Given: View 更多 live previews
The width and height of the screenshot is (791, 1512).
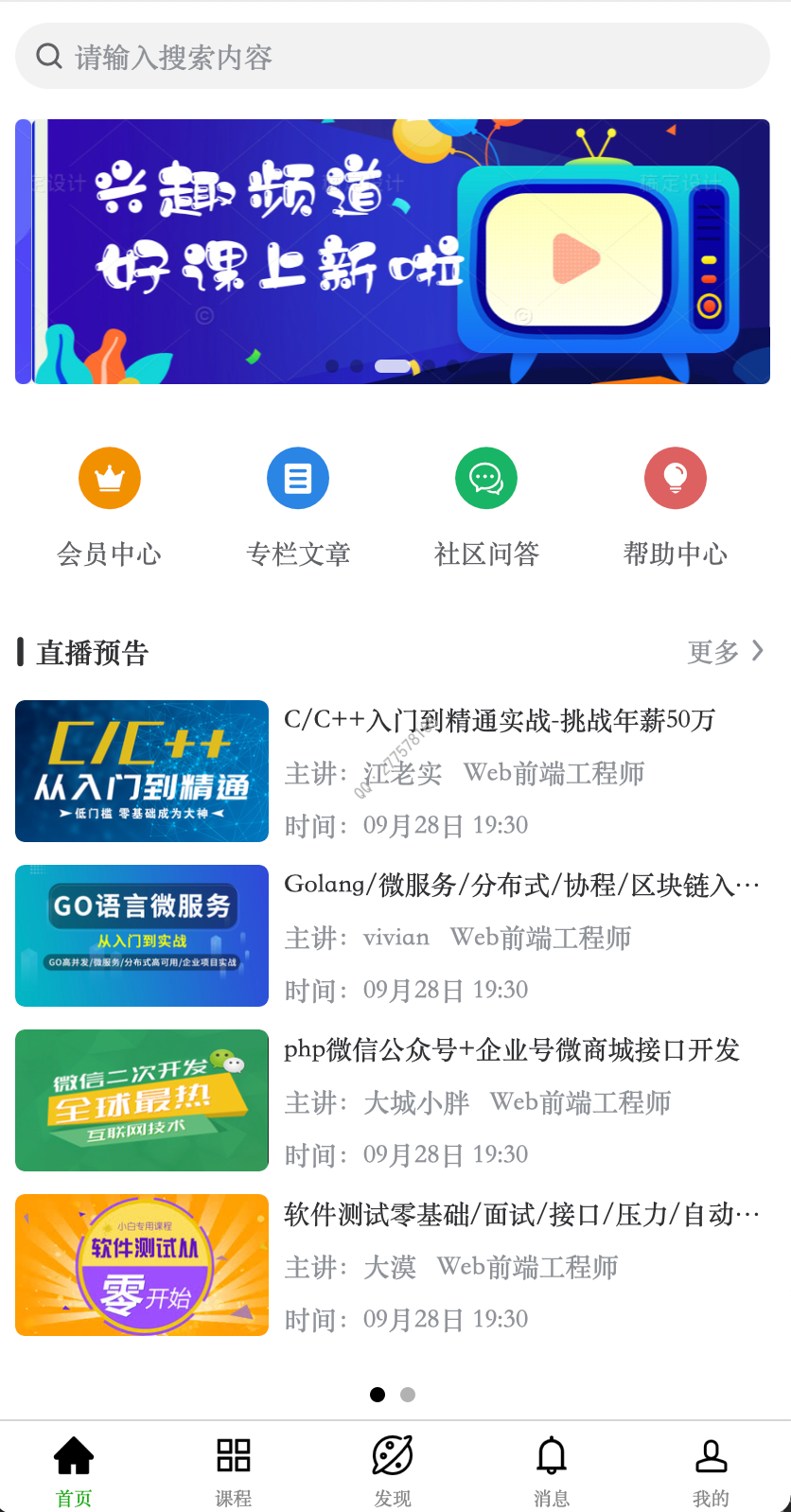Looking at the screenshot, I should point(725,652).
